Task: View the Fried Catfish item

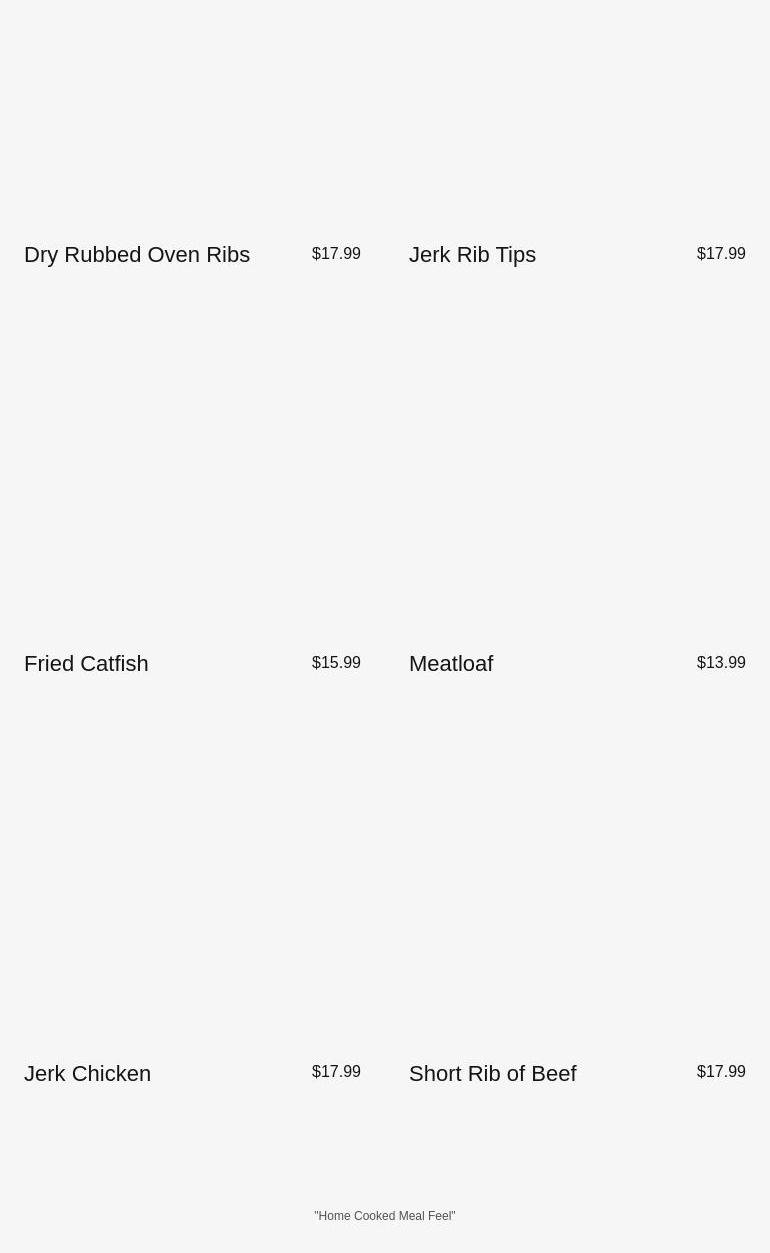Action: (x=86, y=664)
